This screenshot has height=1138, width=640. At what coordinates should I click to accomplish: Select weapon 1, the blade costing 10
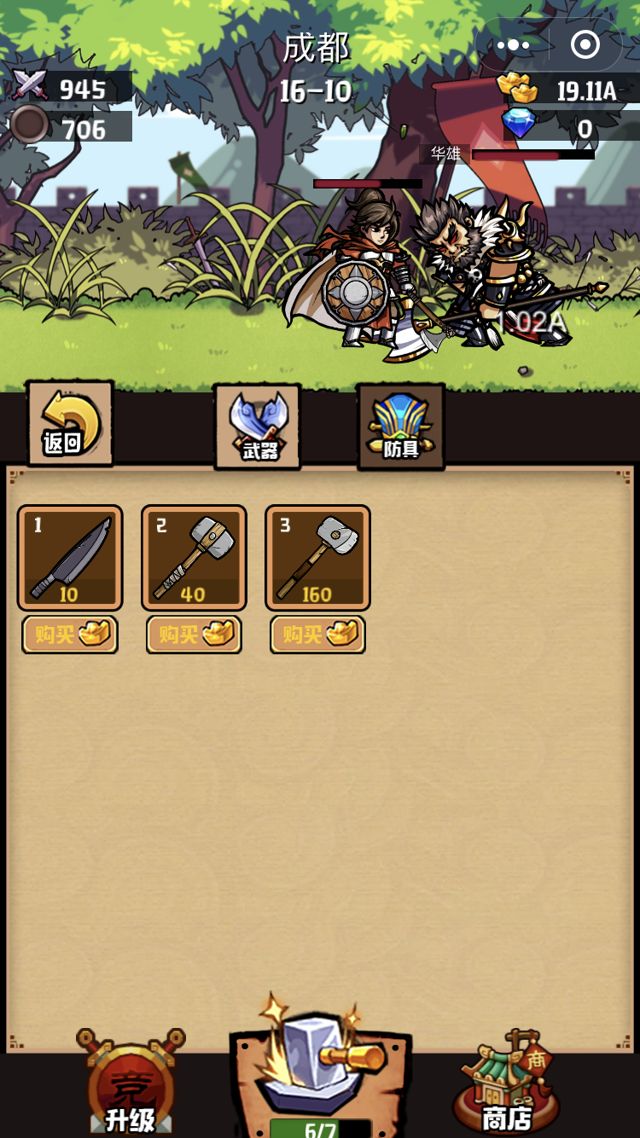pos(70,557)
